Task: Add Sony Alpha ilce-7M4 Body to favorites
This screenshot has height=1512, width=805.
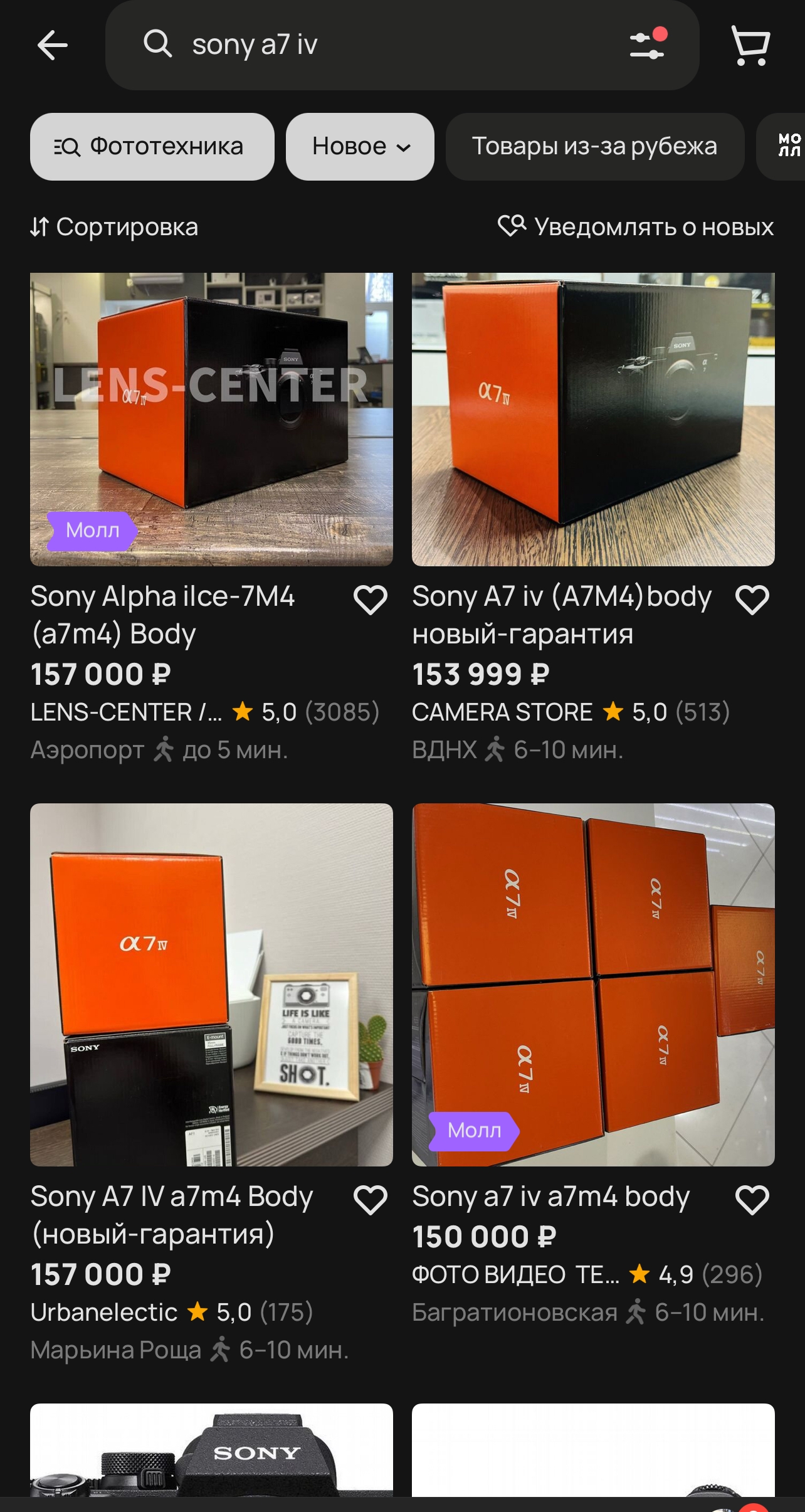Action: click(371, 600)
